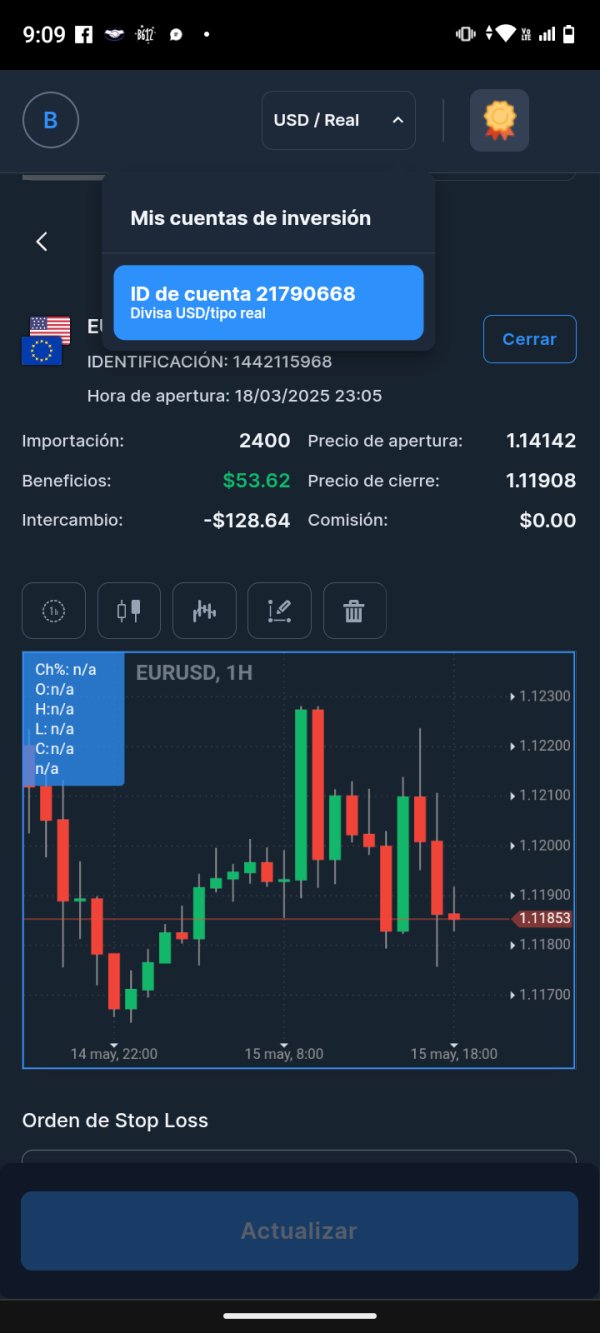Go back with the arrow

[x=42, y=241]
